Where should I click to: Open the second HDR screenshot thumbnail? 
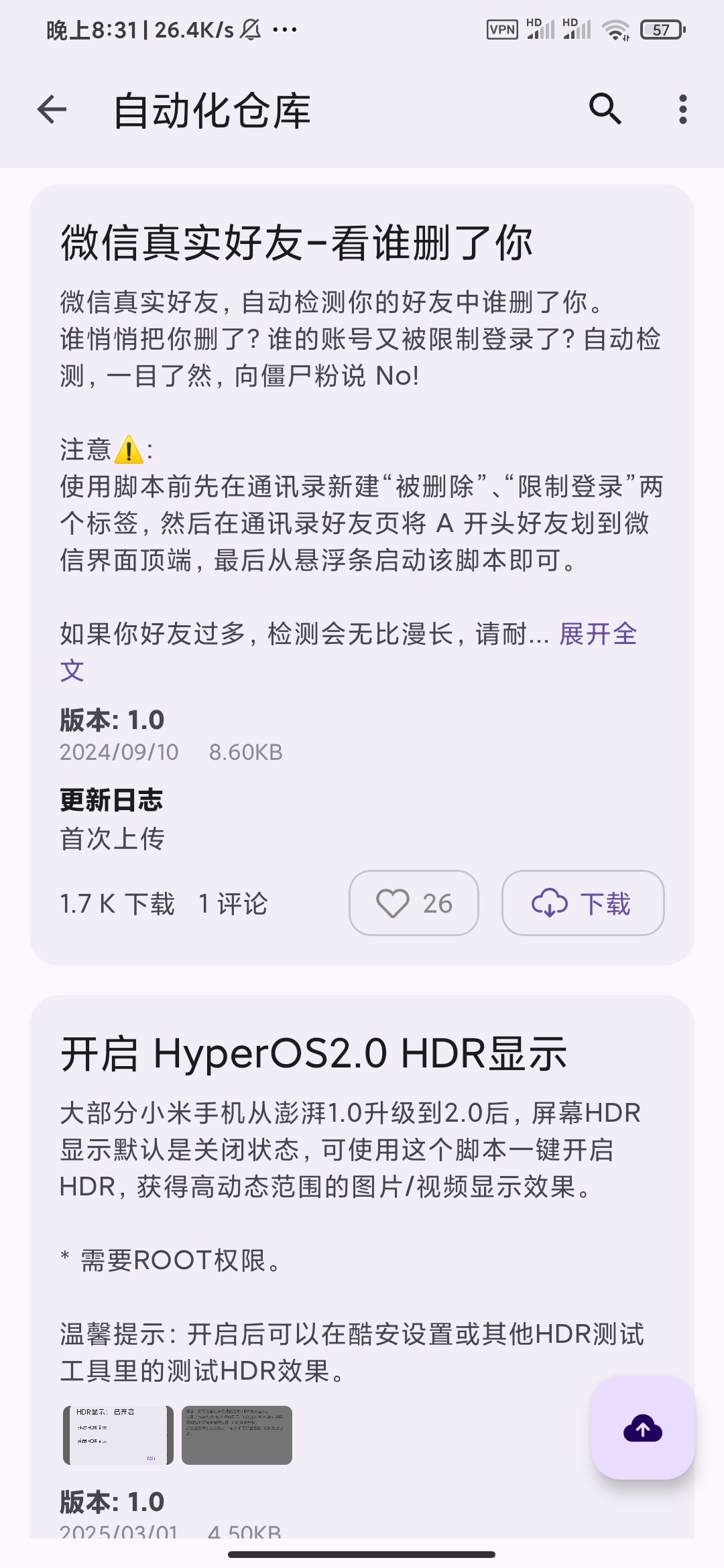pyautogui.click(x=236, y=1434)
